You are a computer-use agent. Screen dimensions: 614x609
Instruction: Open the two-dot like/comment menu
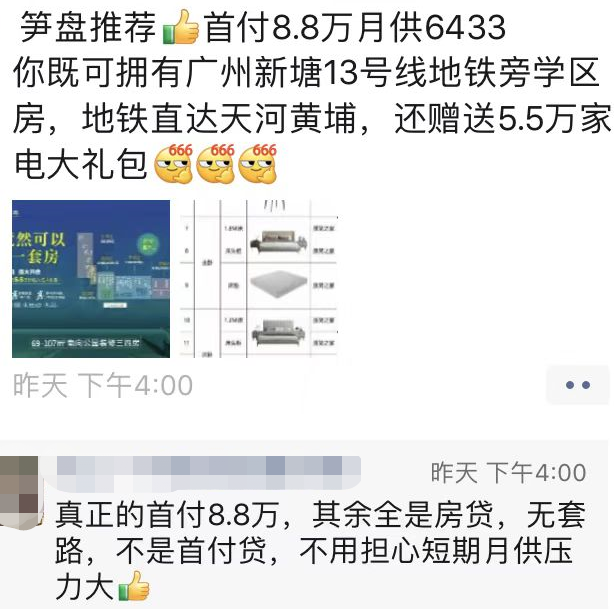coord(577,385)
